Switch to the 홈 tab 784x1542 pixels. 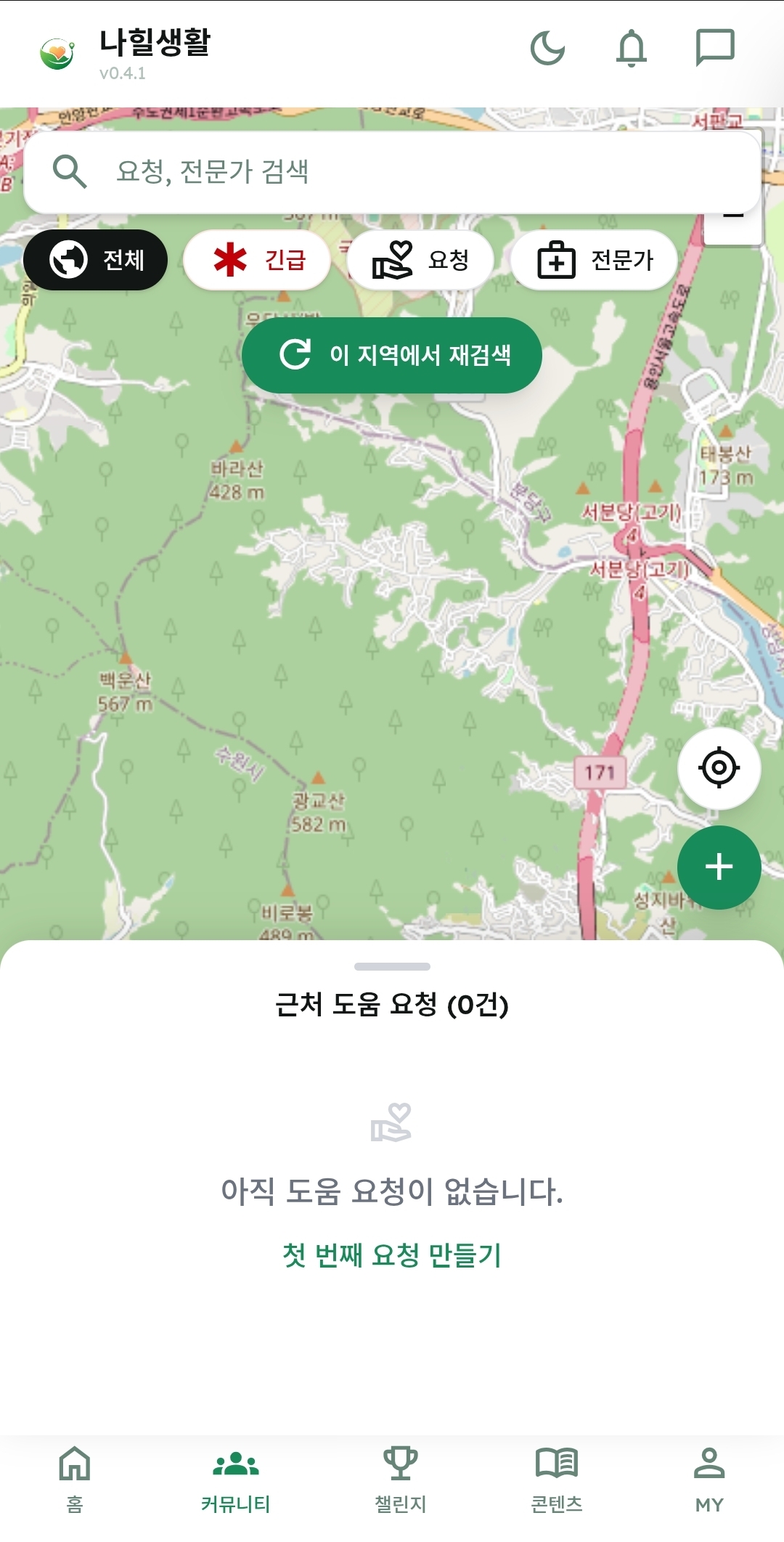pyautogui.click(x=75, y=1477)
